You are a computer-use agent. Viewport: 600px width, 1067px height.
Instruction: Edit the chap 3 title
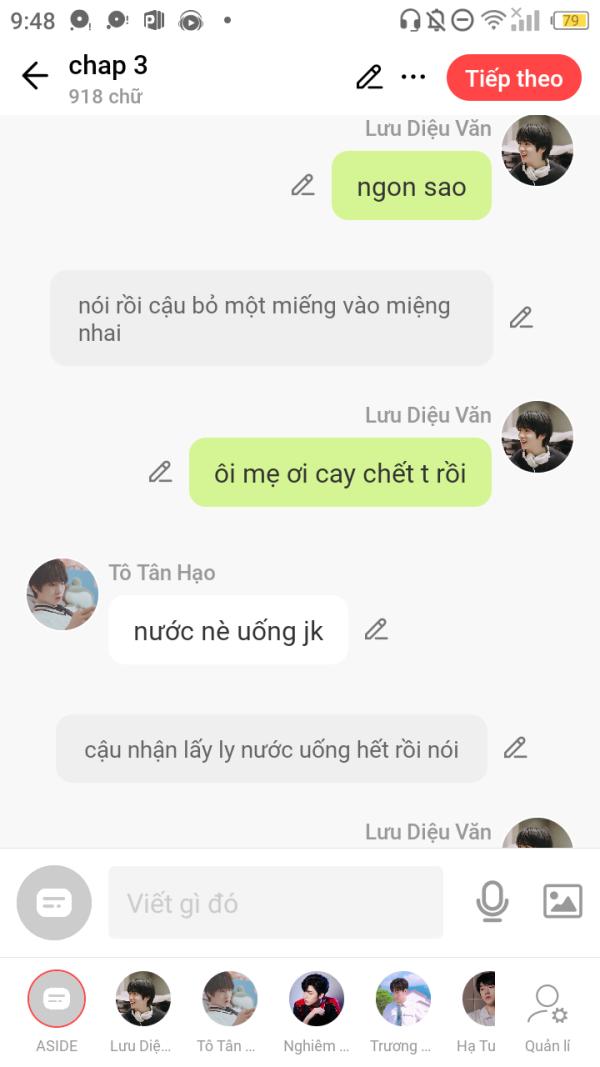click(x=369, y=77)
